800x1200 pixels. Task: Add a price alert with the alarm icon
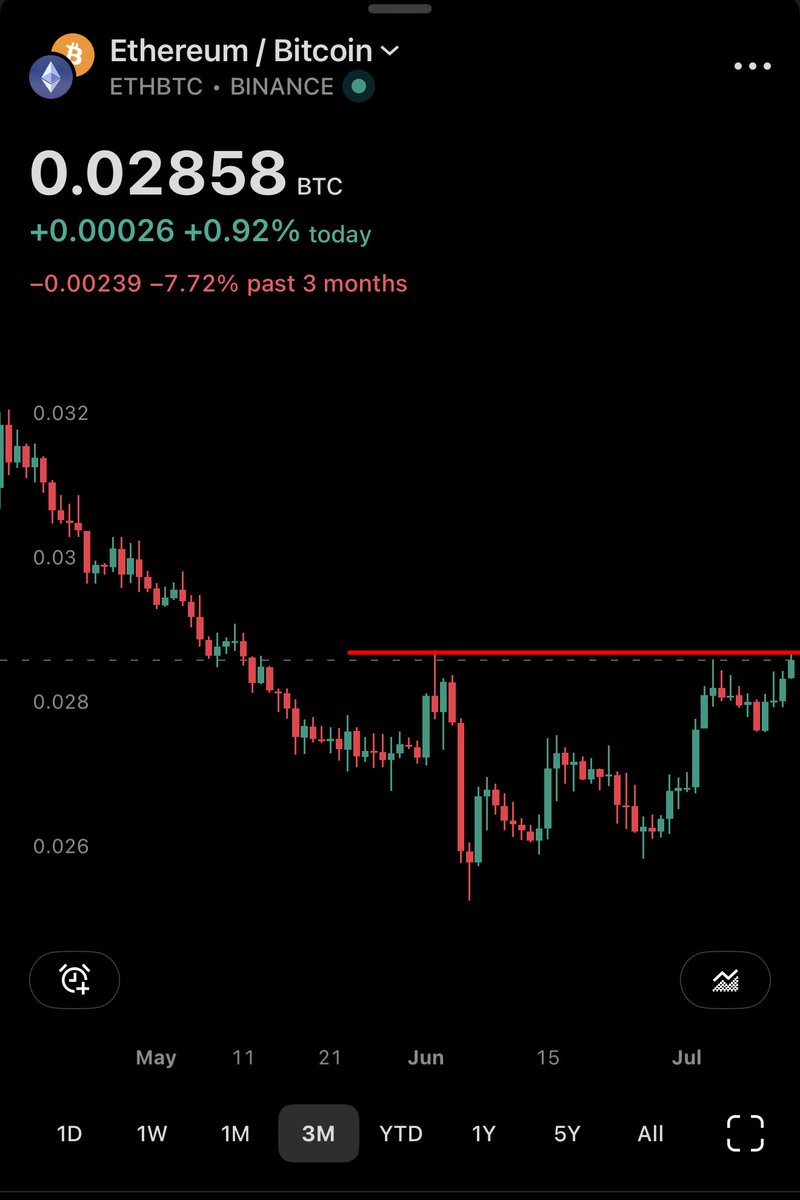[75, 979]
